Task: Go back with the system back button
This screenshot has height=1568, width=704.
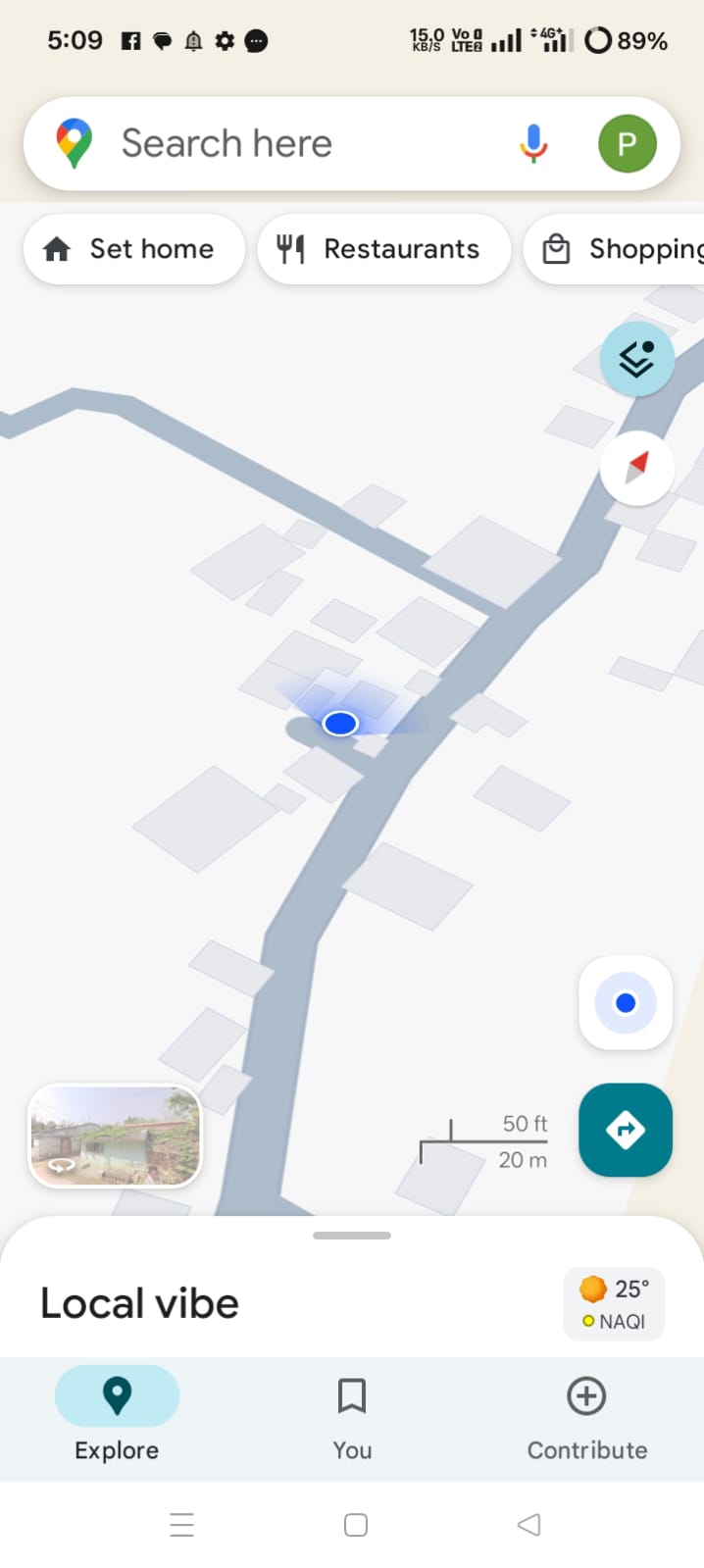Action: click(528, 1524)
